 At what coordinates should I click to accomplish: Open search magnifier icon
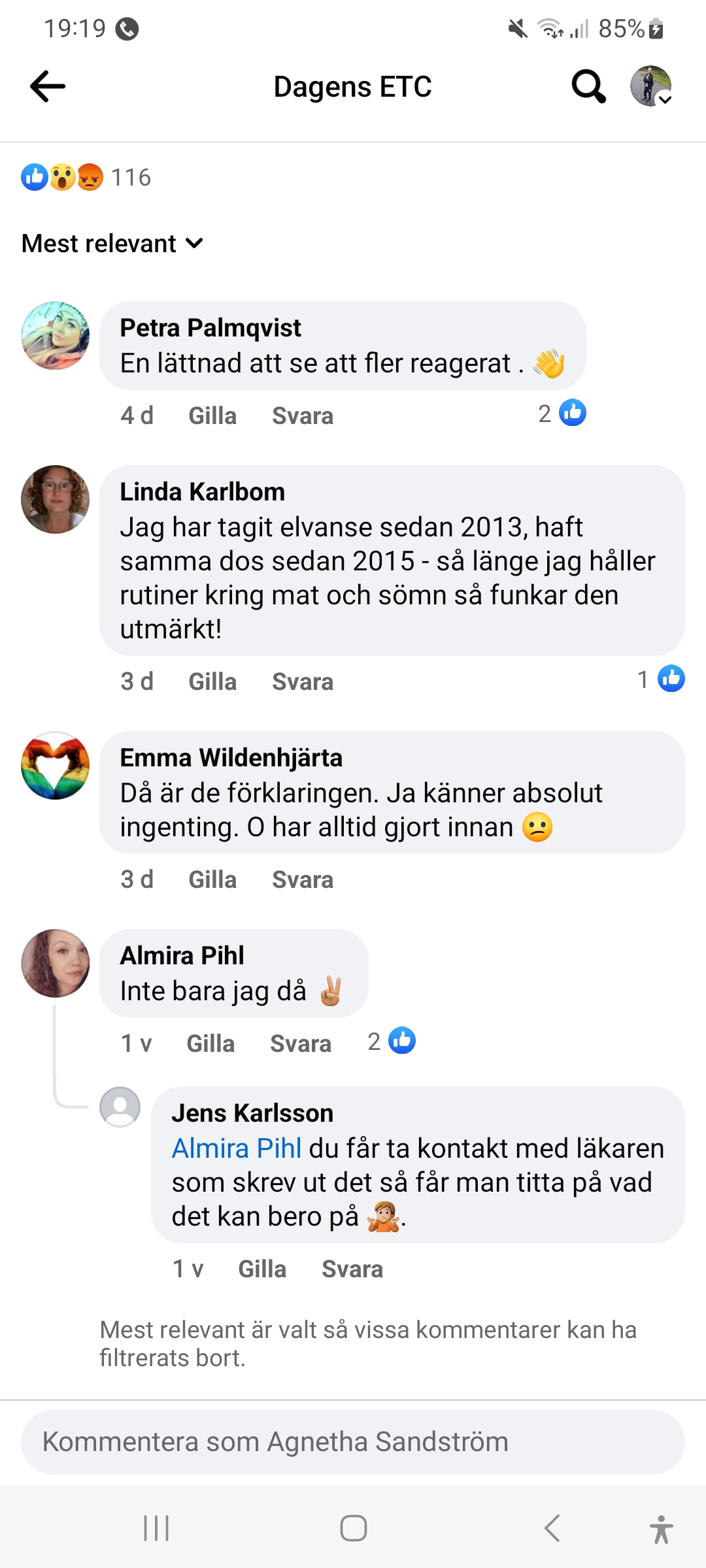[588, 86]
